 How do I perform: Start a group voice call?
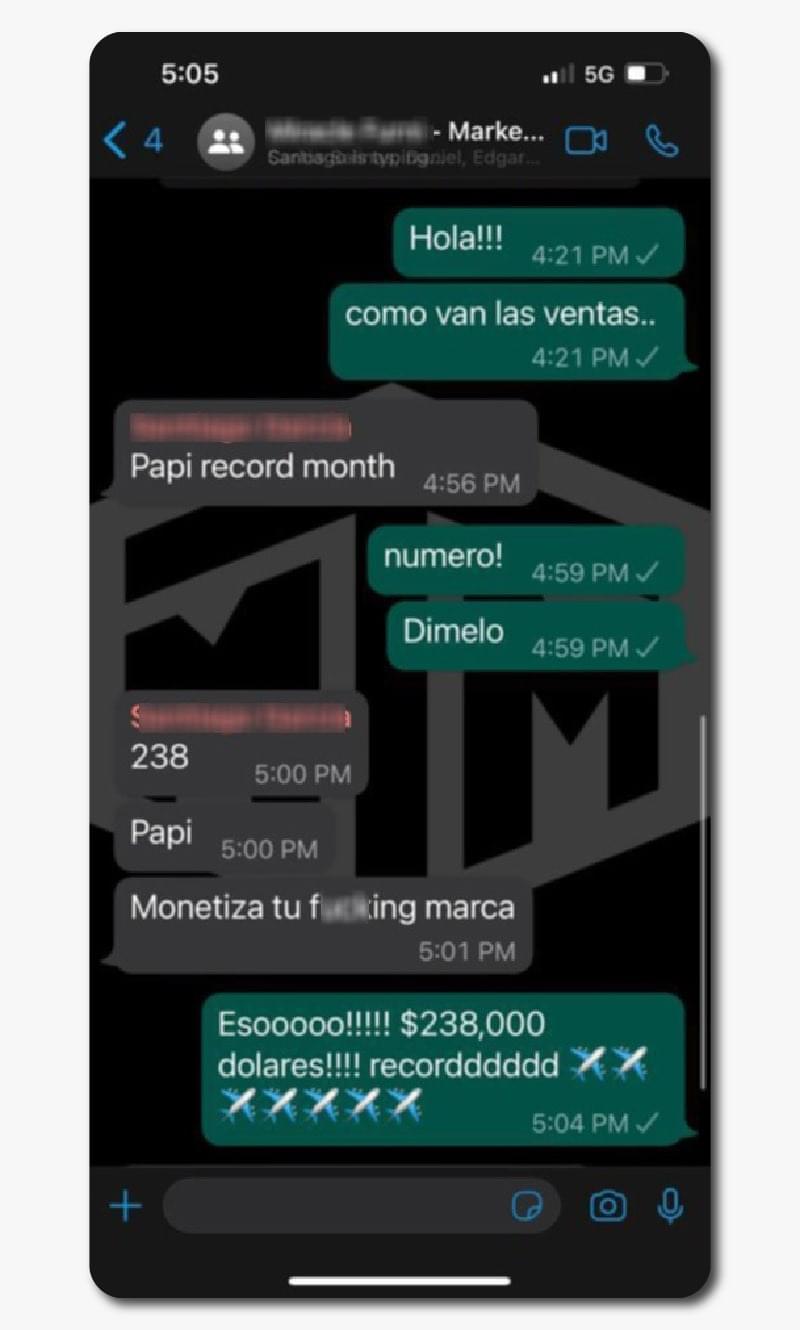tap(661, 141)
